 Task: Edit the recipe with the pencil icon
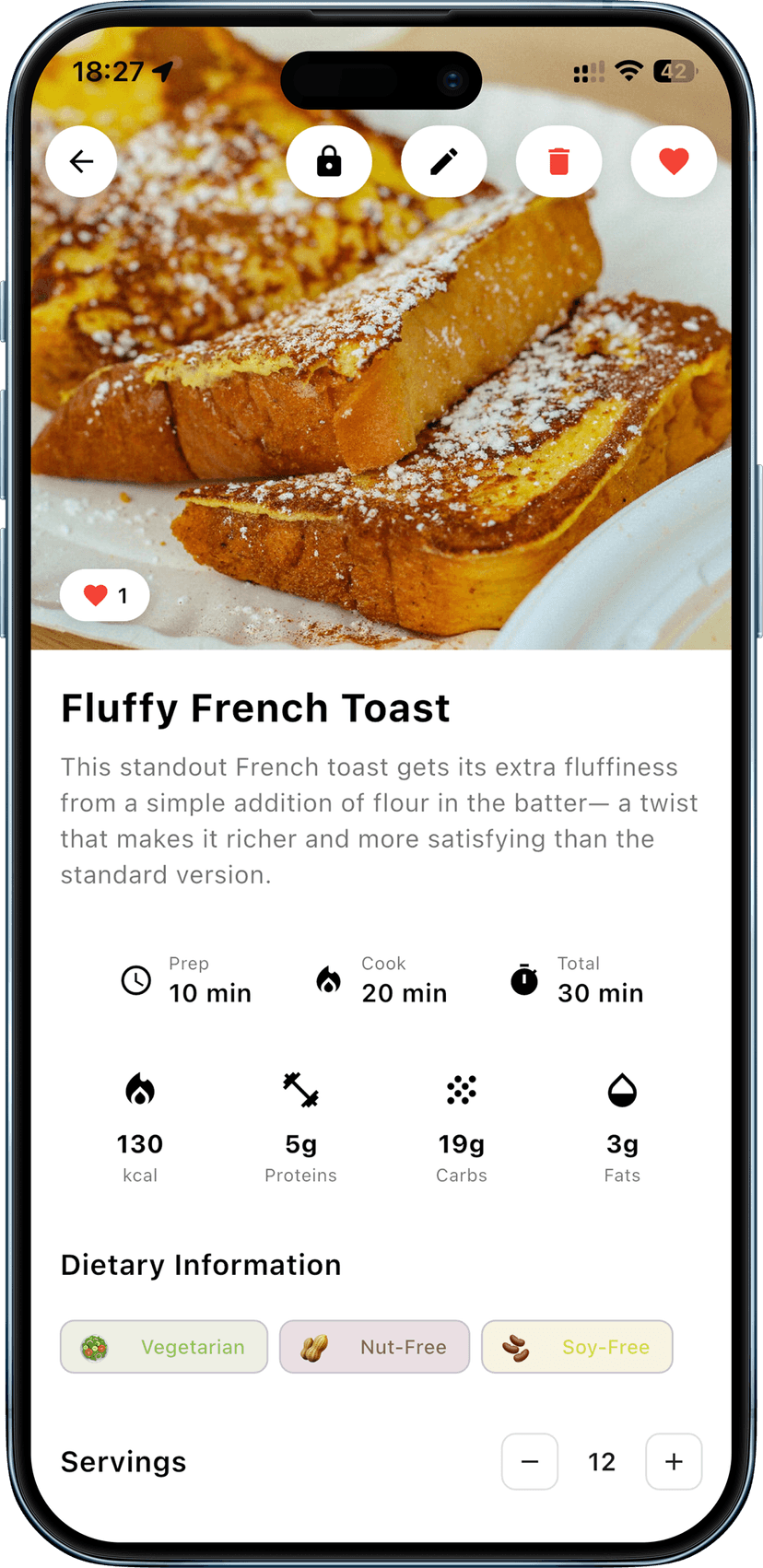coord(444,161)
